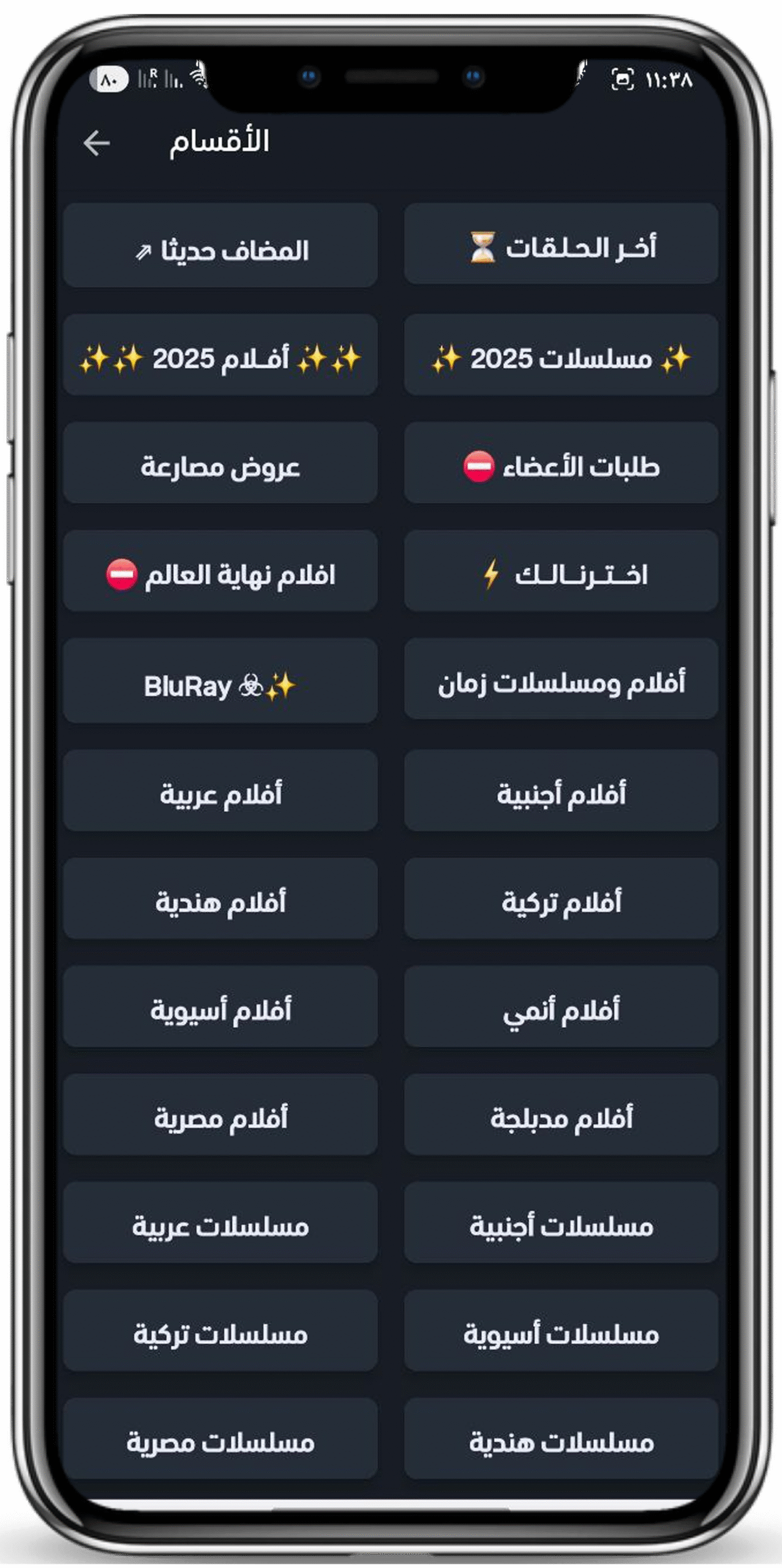Select أفلام هندية category
This screenshot has height=1568, width=782.
(220, 898)
